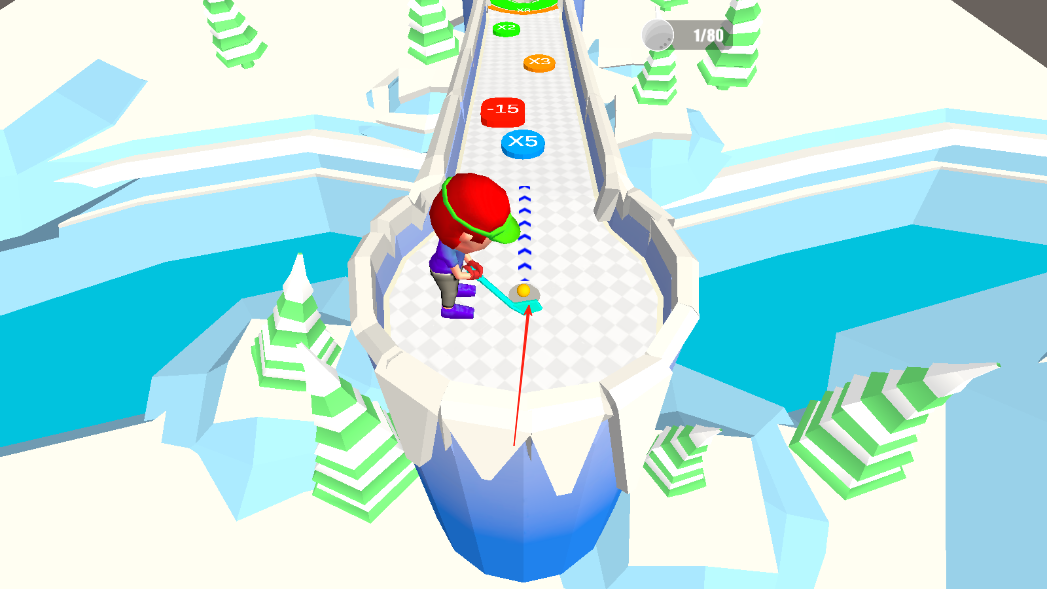Tap the golden ball at the hockey stick
The height and width of the screenshot is (589, 1047).
pyautogui.click(x=523, y=290)
